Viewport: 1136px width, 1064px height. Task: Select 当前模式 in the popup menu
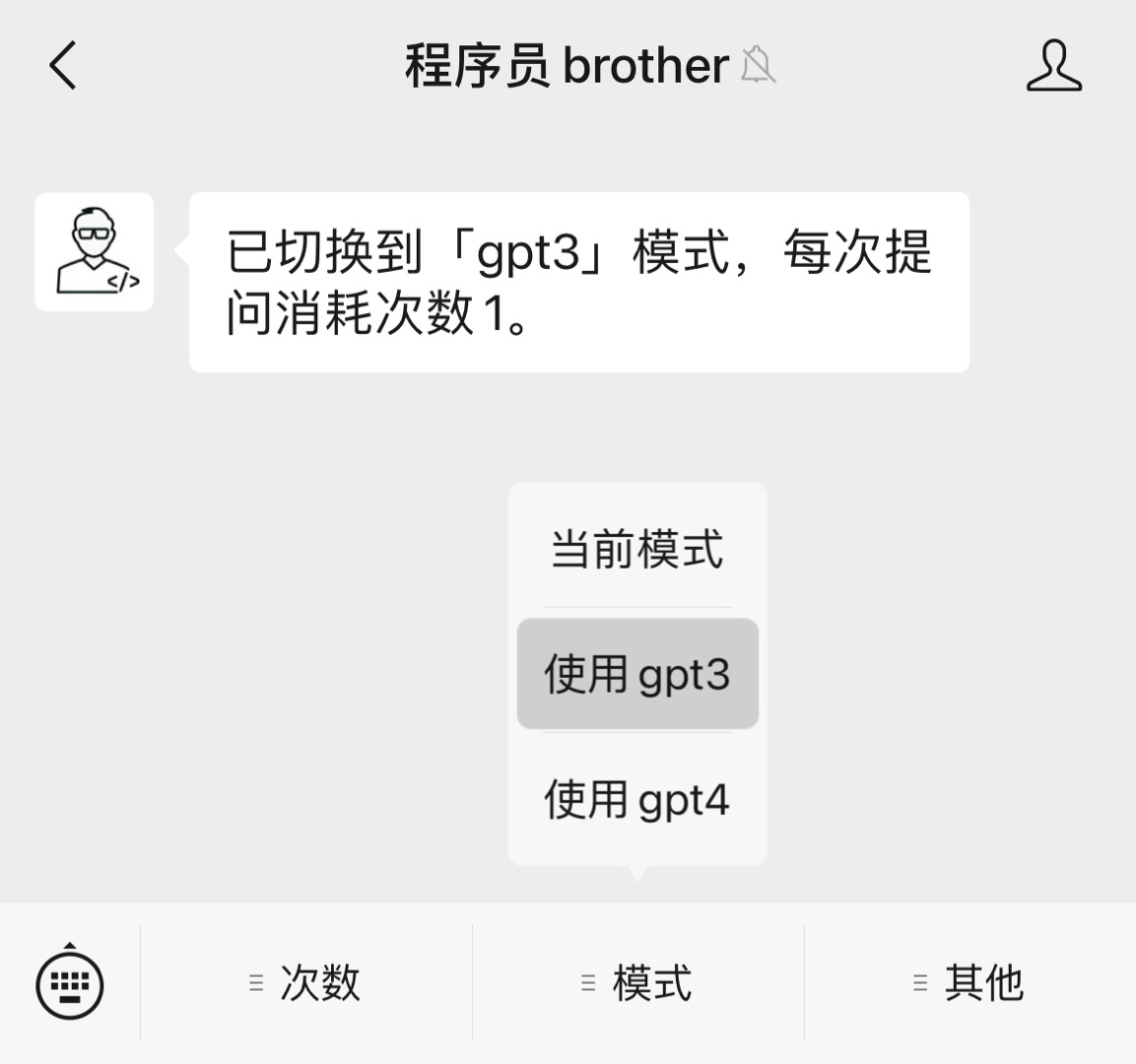pyautogui.click(x=636, y=549)
